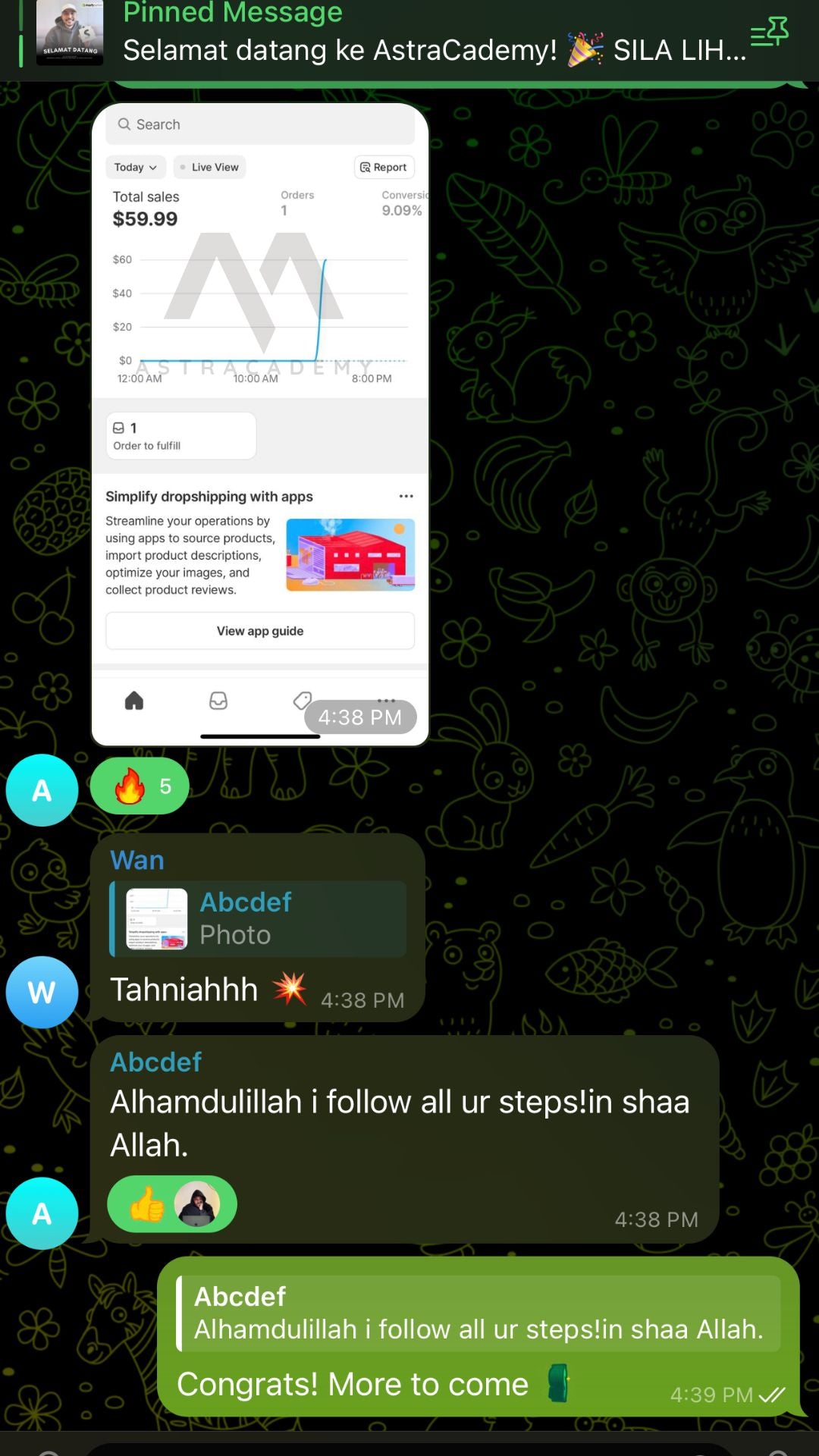This screenshot has width=819, height=1456.
Task: Tap Wan's sender name
Action: coord(137,861)
